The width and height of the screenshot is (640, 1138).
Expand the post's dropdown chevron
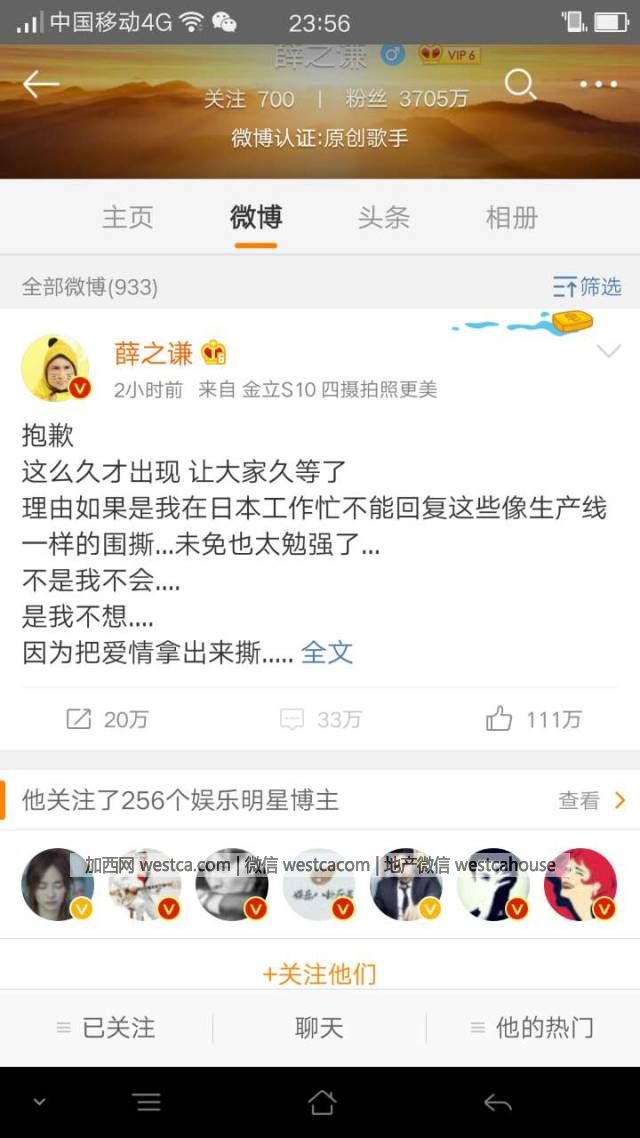608,351
